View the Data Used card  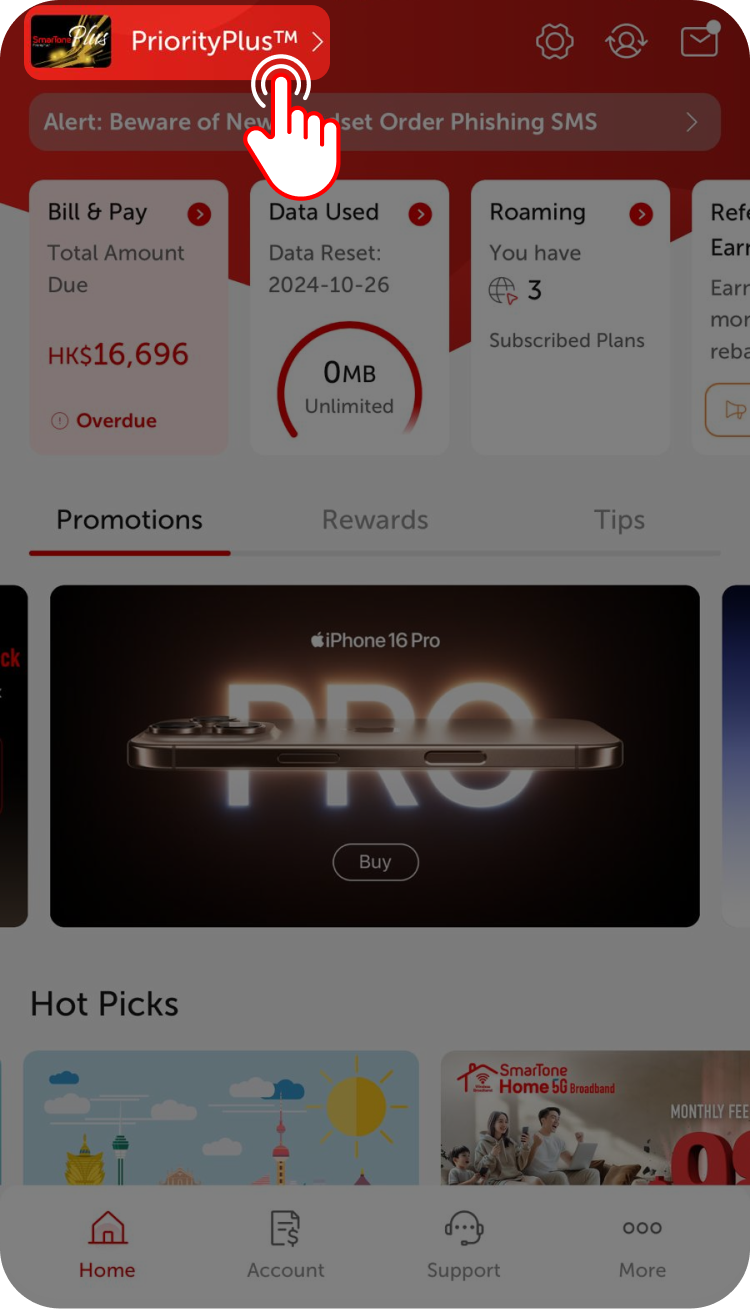349,316
